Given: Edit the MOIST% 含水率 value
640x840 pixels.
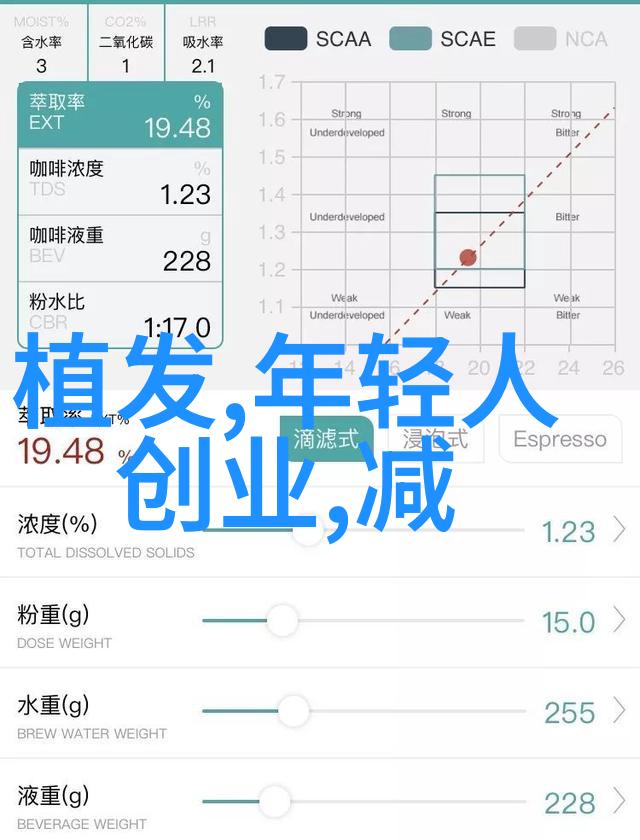Looking at the screenshot, I should (41, 66).
